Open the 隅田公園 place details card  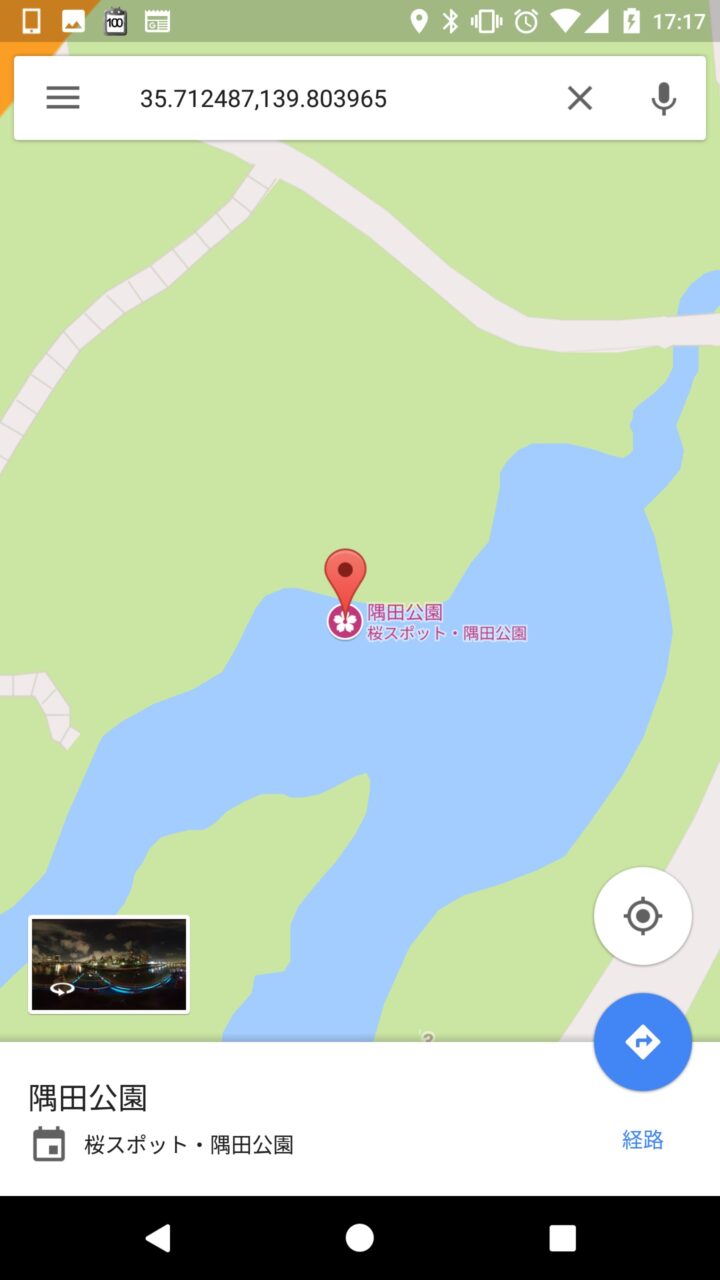250,1120
